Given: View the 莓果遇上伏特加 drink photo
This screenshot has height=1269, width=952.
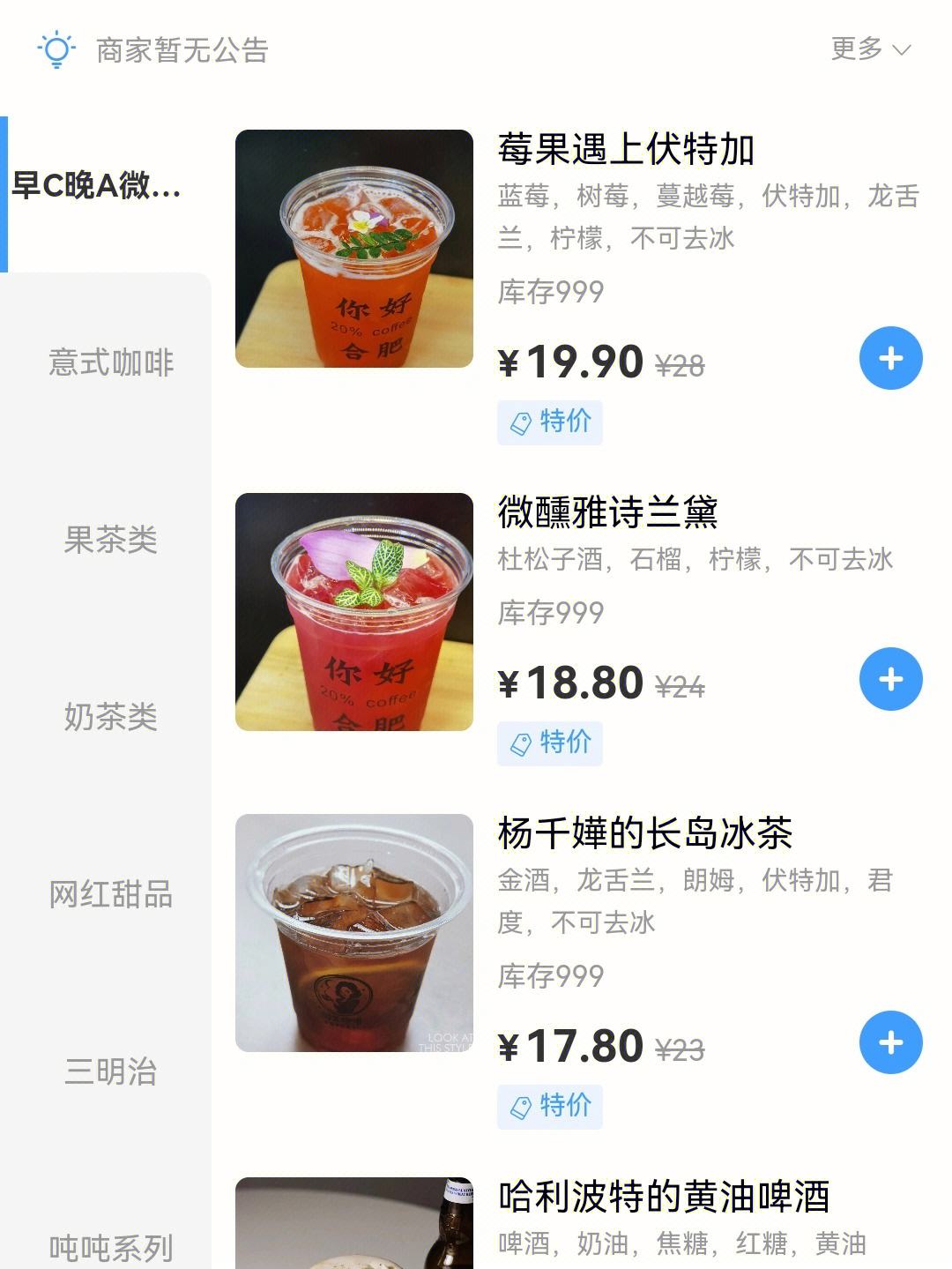Looking at the screenshot, I should (353, 249).
